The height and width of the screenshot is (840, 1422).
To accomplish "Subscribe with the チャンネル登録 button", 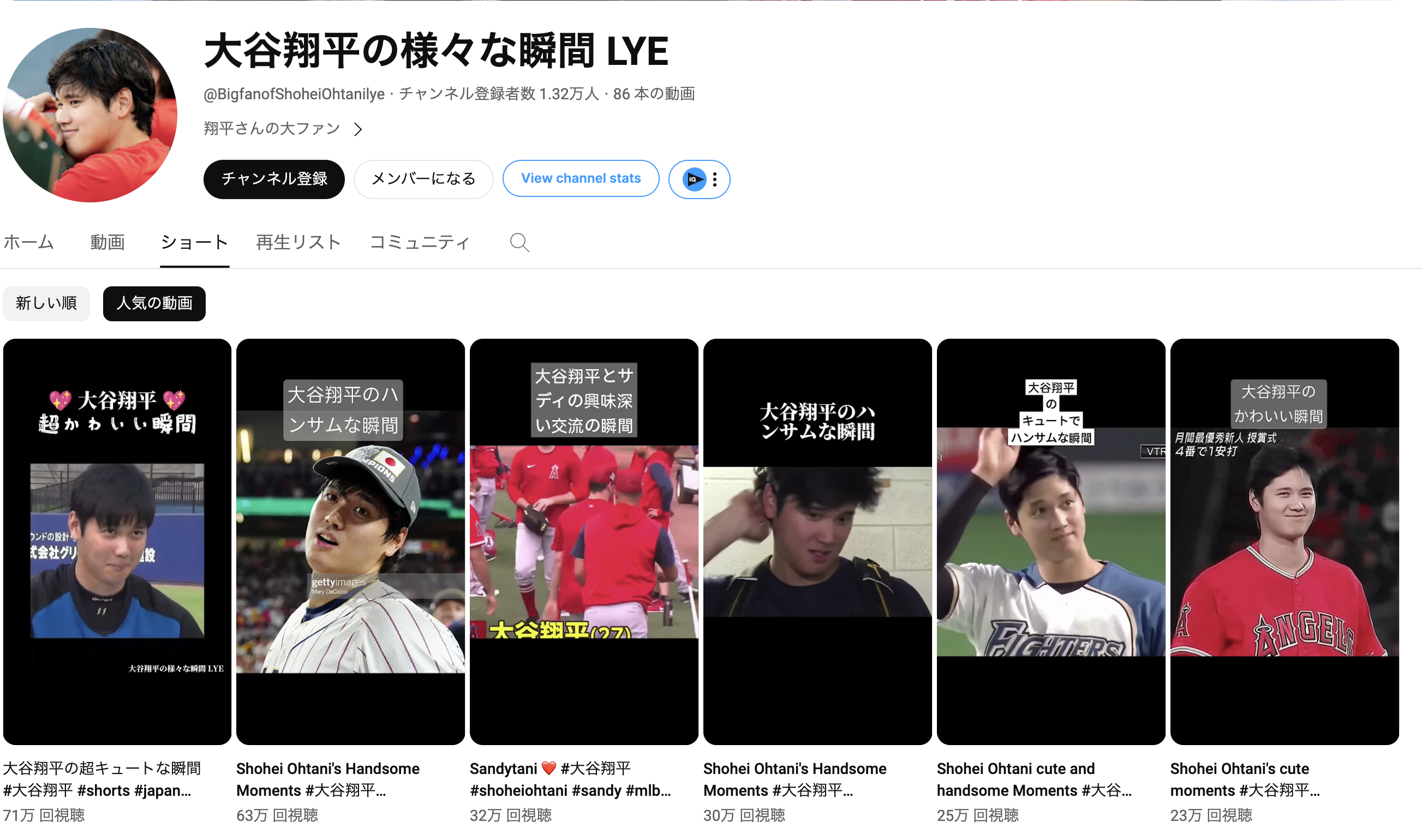I will click(x=274, y=179).
